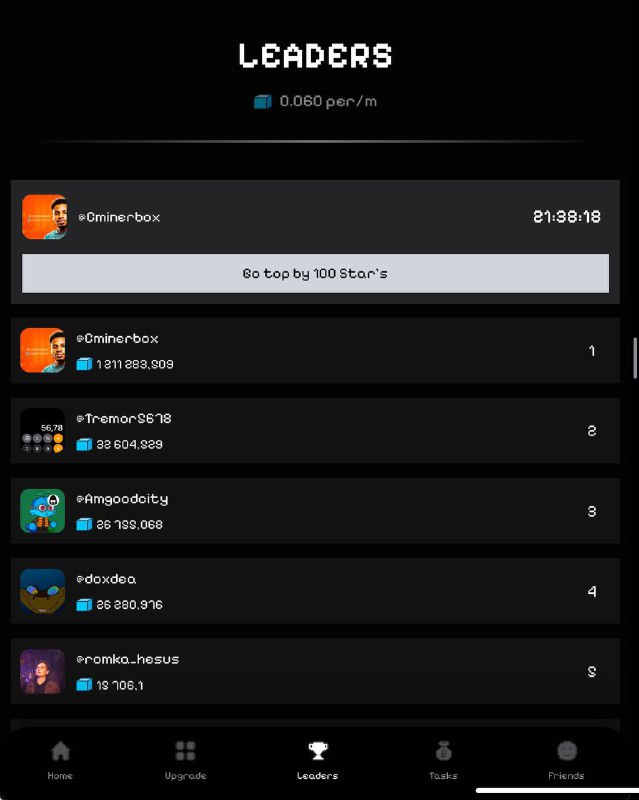639x800 pixels.
Task: Open the @TremorS678 leaderboard row
Action: (x=315, y=431)
